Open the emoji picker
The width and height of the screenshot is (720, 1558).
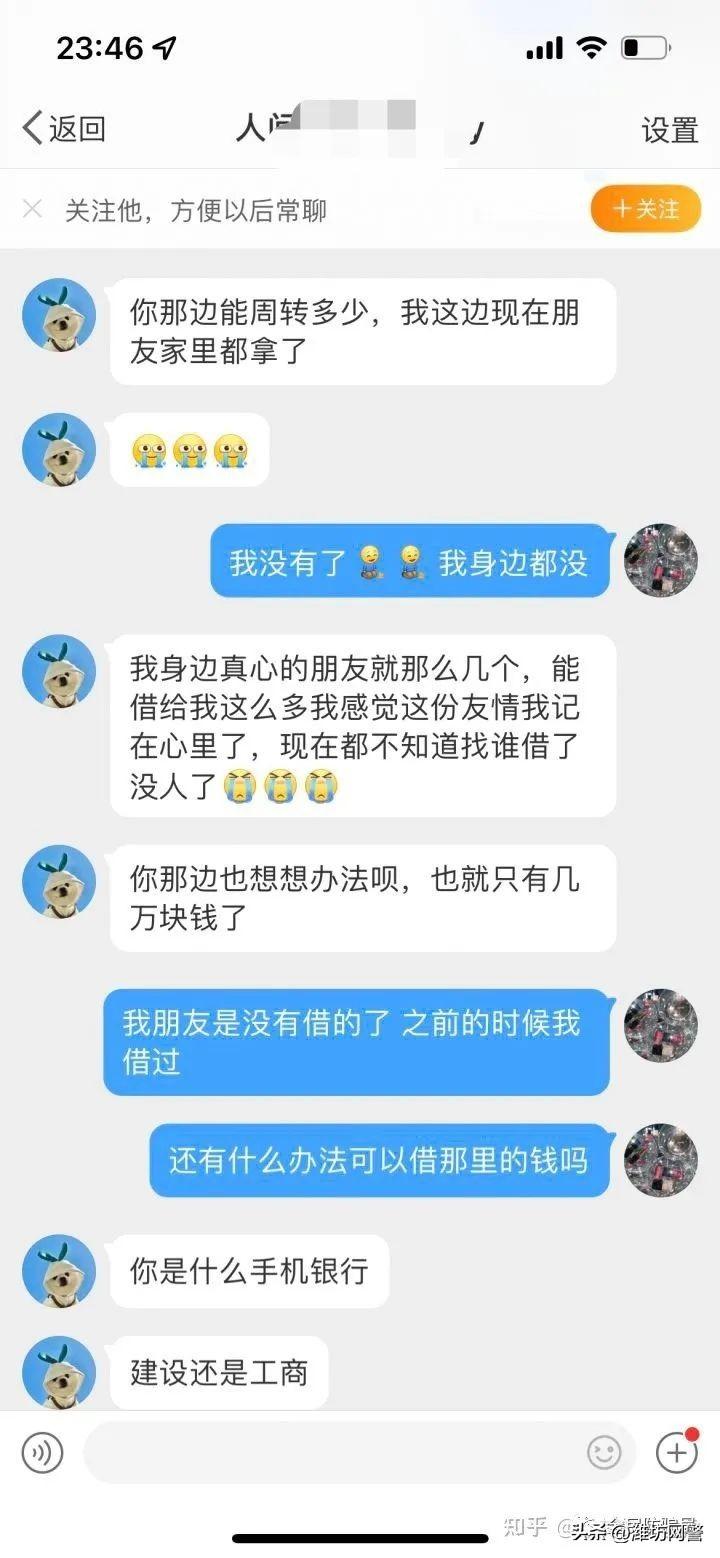(x=604, y=1452)
